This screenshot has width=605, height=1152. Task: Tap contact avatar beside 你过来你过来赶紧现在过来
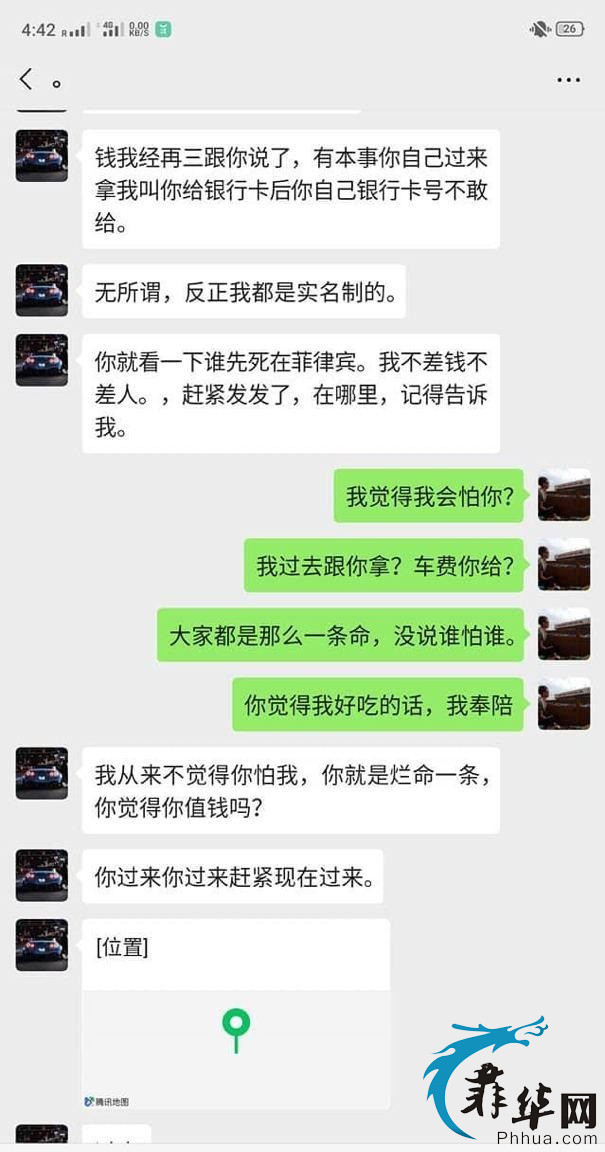42,875
